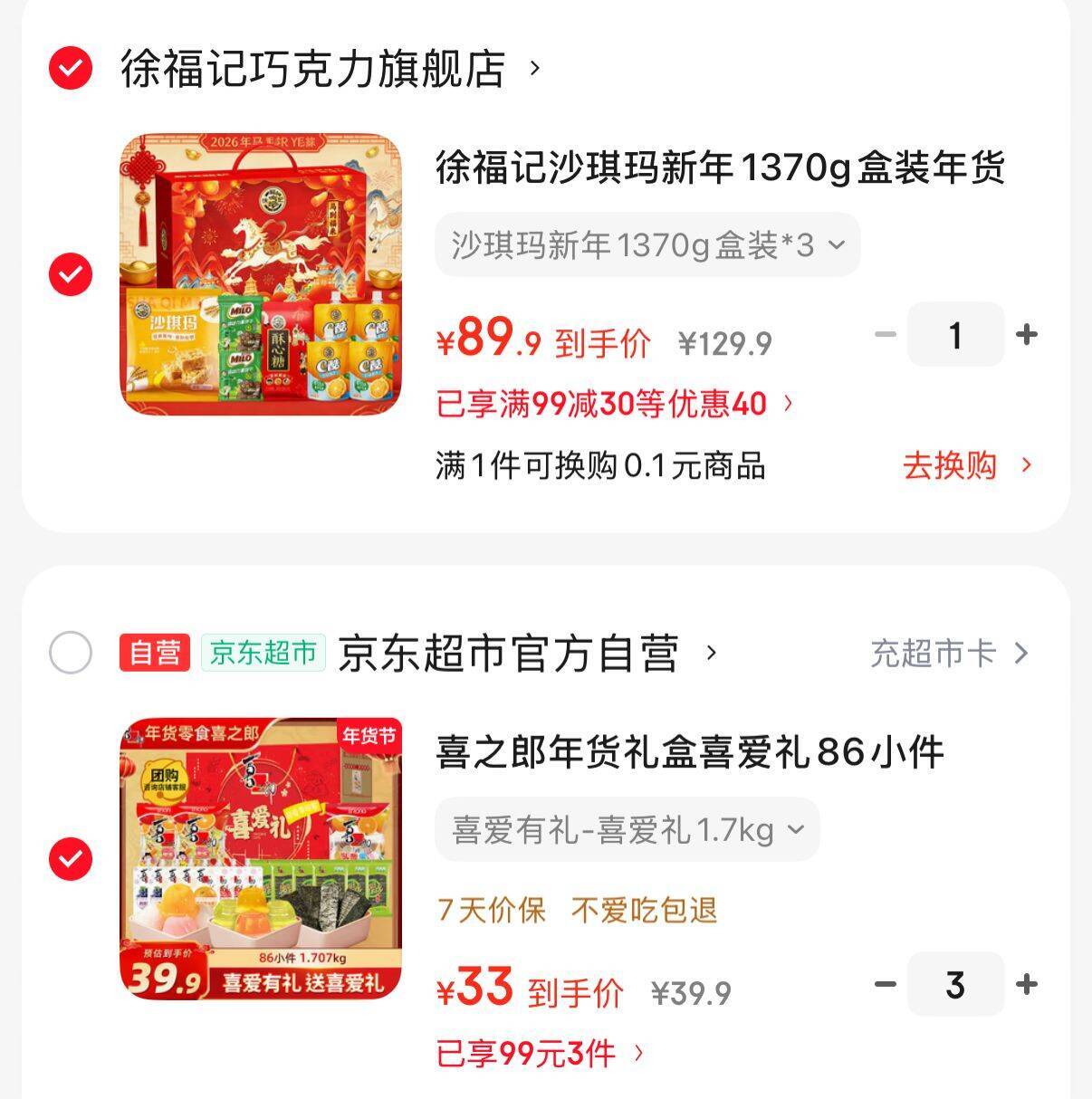Open the 徐福记沙琪玛 product image
Screen dimensions: 1092x1099
[261, 275]
